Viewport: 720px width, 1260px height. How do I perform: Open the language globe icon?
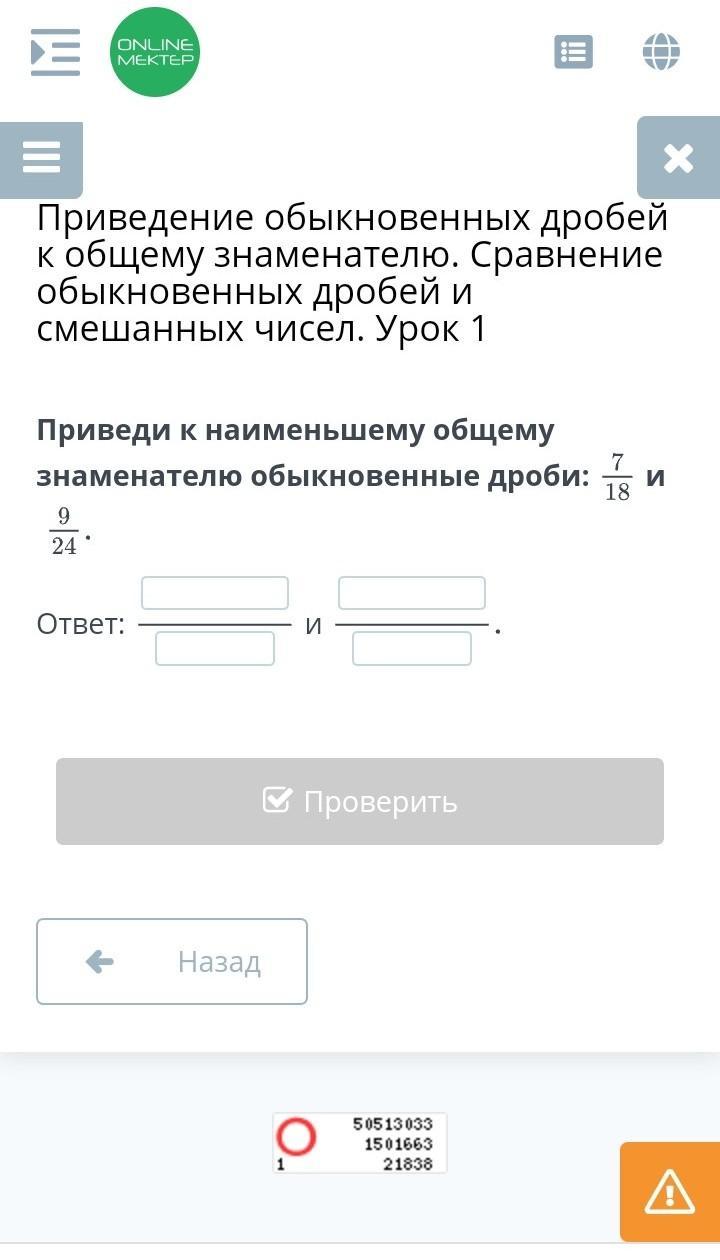(x=662, y=52)
